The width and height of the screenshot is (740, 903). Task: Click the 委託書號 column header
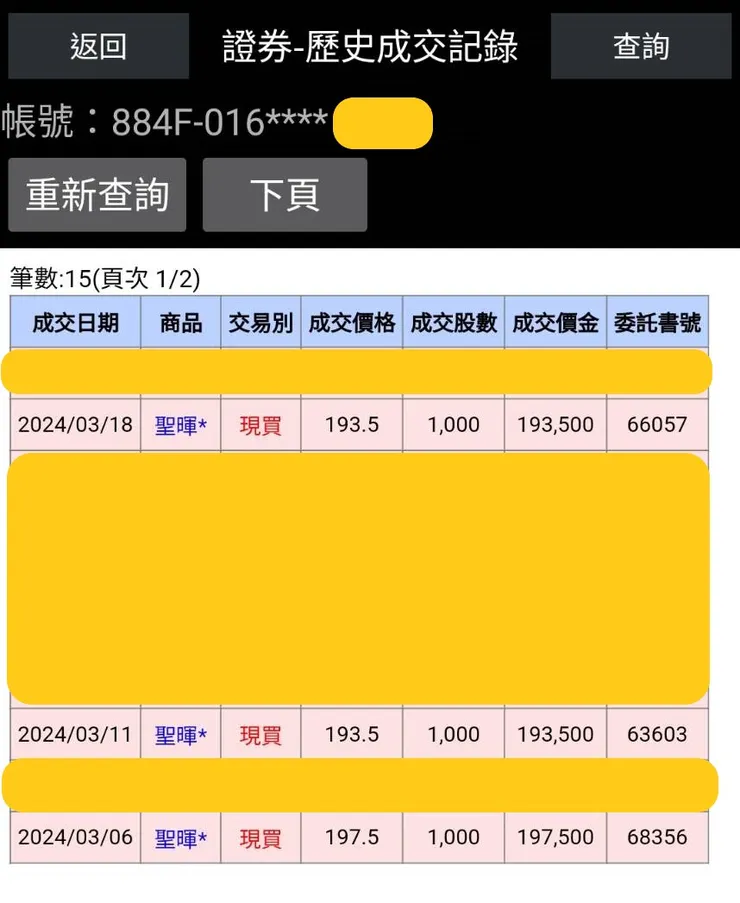pos(658,322)
